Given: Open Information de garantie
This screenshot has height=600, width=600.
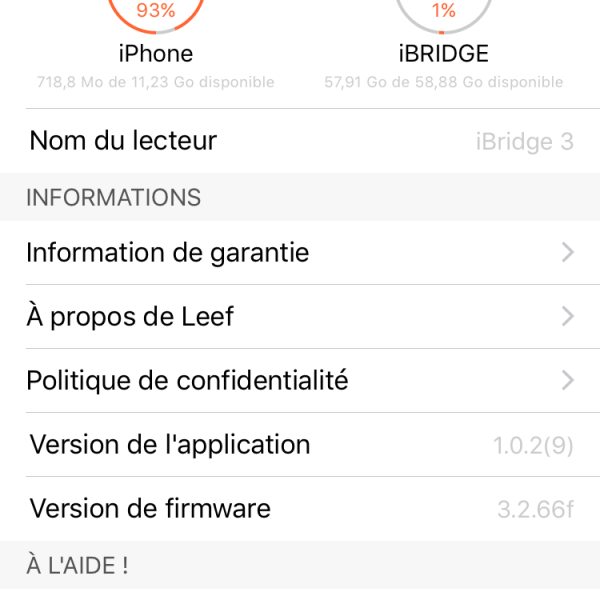Looking at the screenshot, I should point(300,253).
